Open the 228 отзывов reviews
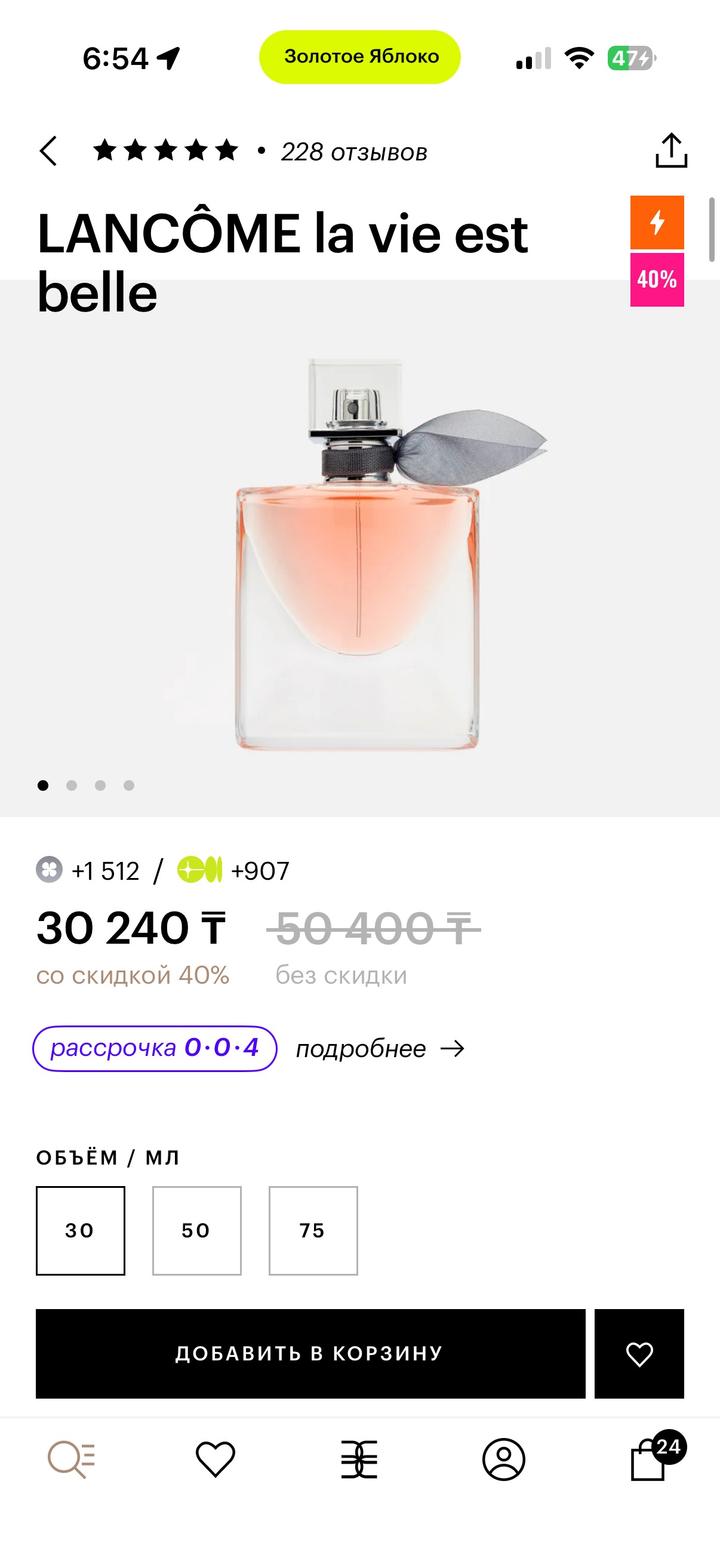720x1565 pixels. coord(353,152)
